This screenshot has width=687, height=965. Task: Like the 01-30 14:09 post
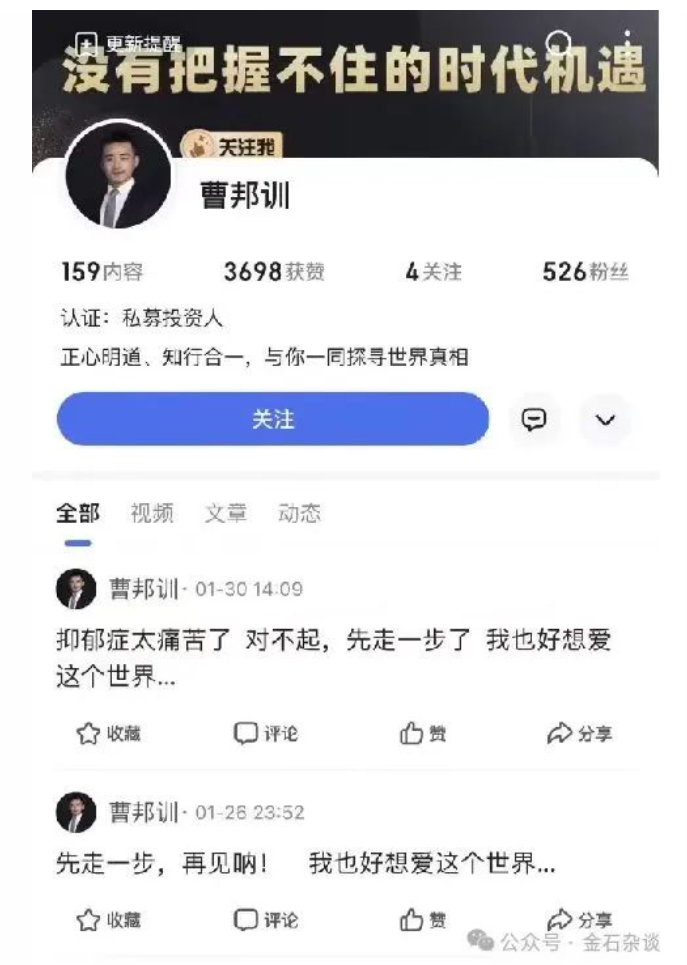tap(423, 734)
